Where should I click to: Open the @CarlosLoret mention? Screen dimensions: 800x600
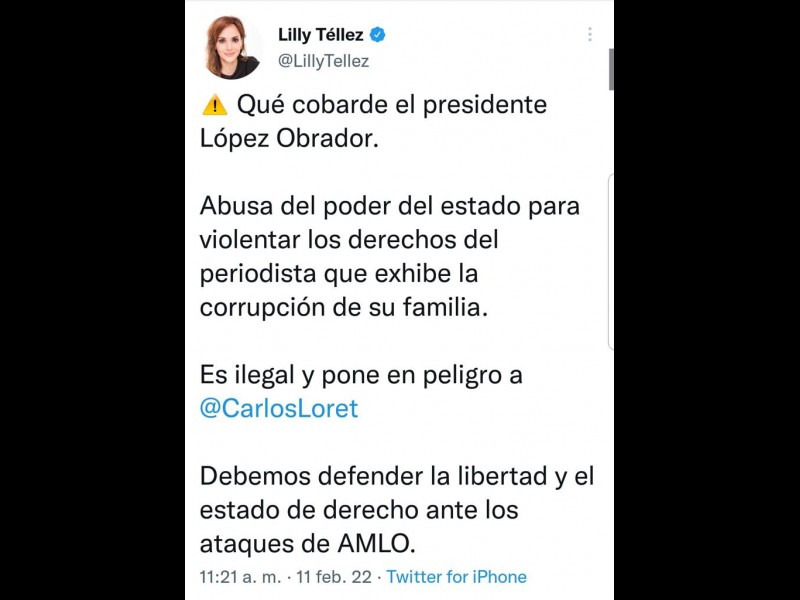coord(279,409)
